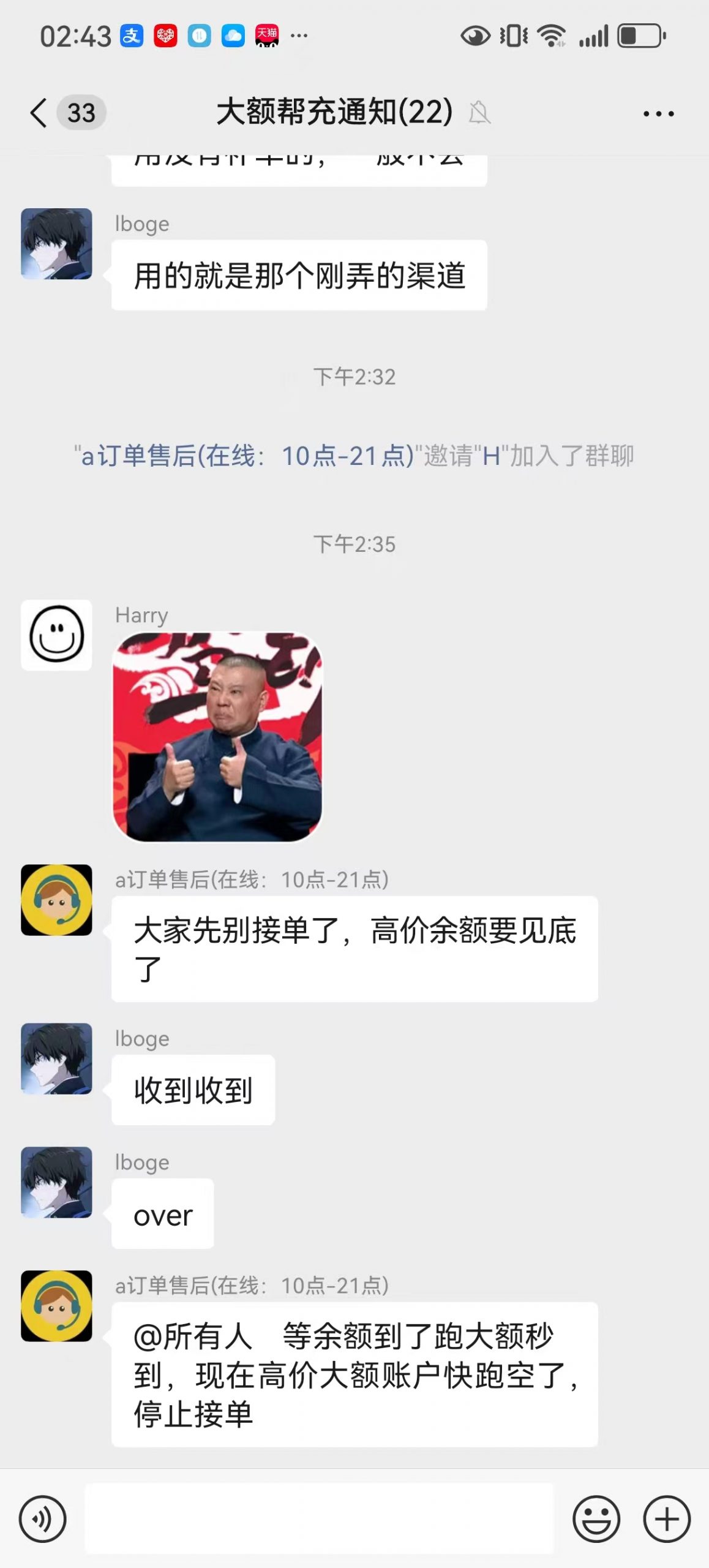Open the avatar beside the @所有人 message
This screenshot has height=1568, width=709.
(56, 1306)
